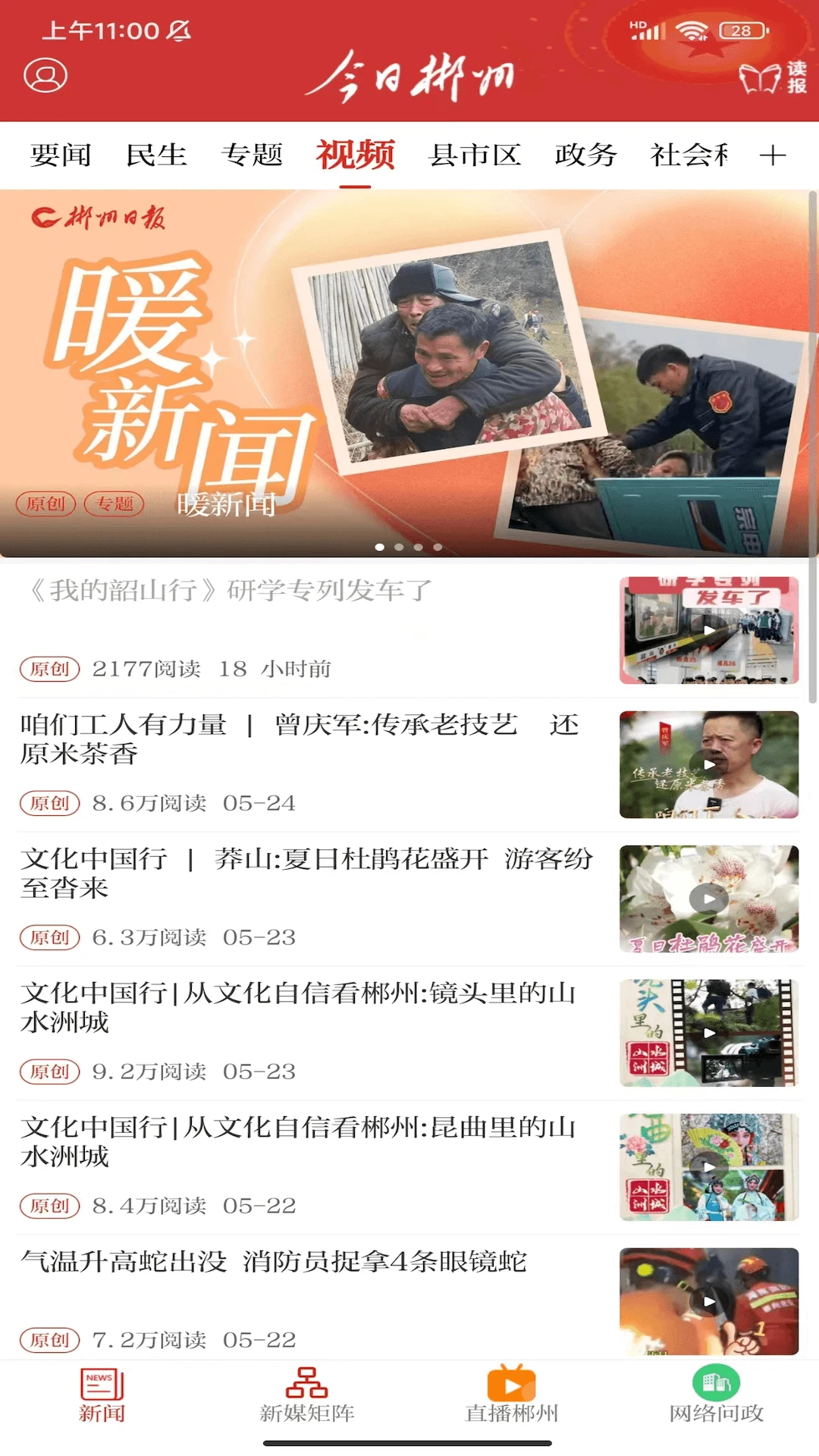Go to the 政务 tab
819x1456 pixels.
(585, 155)
